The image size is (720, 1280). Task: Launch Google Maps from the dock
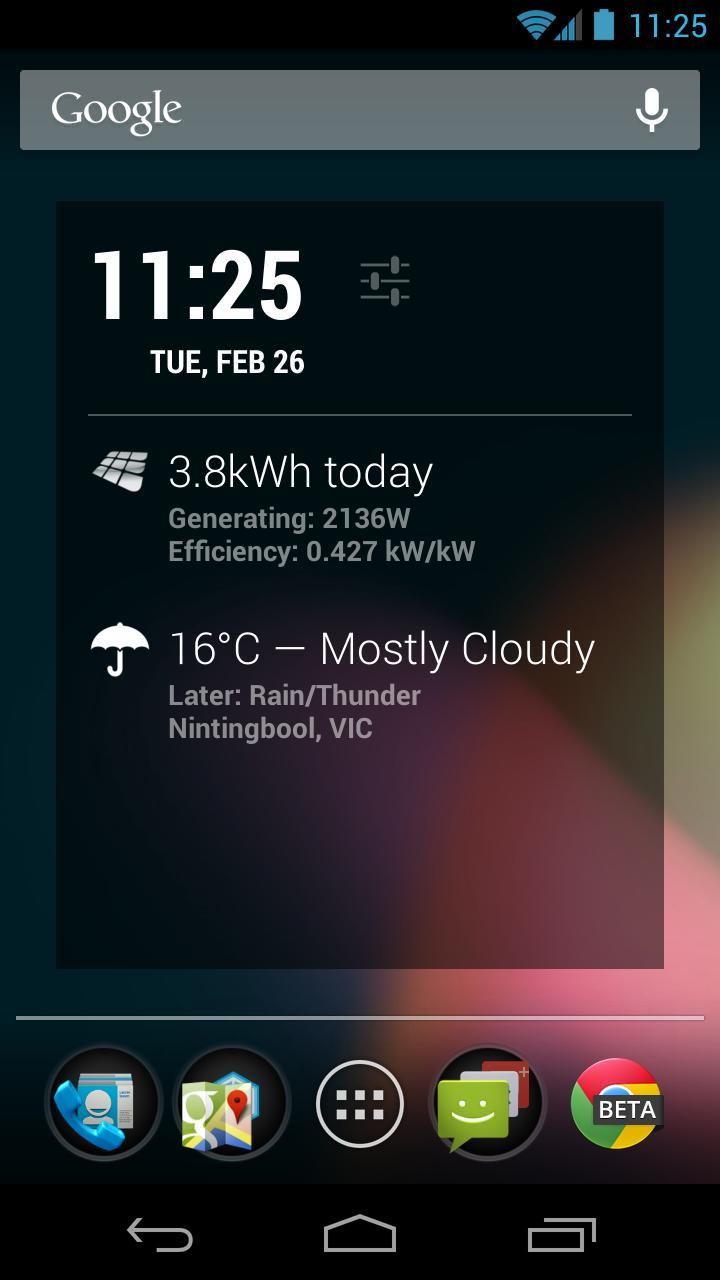point(230,1102)
